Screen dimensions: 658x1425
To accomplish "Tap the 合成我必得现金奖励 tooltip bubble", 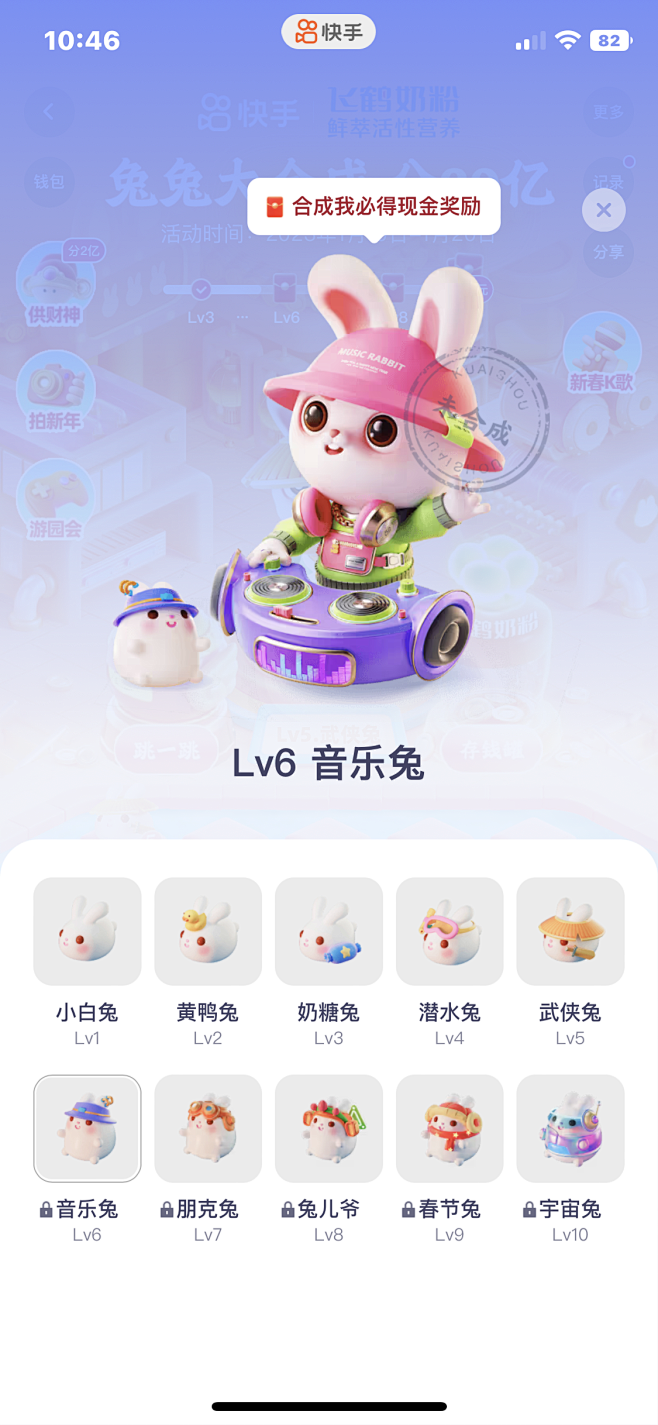I will (x=374, y=207).
